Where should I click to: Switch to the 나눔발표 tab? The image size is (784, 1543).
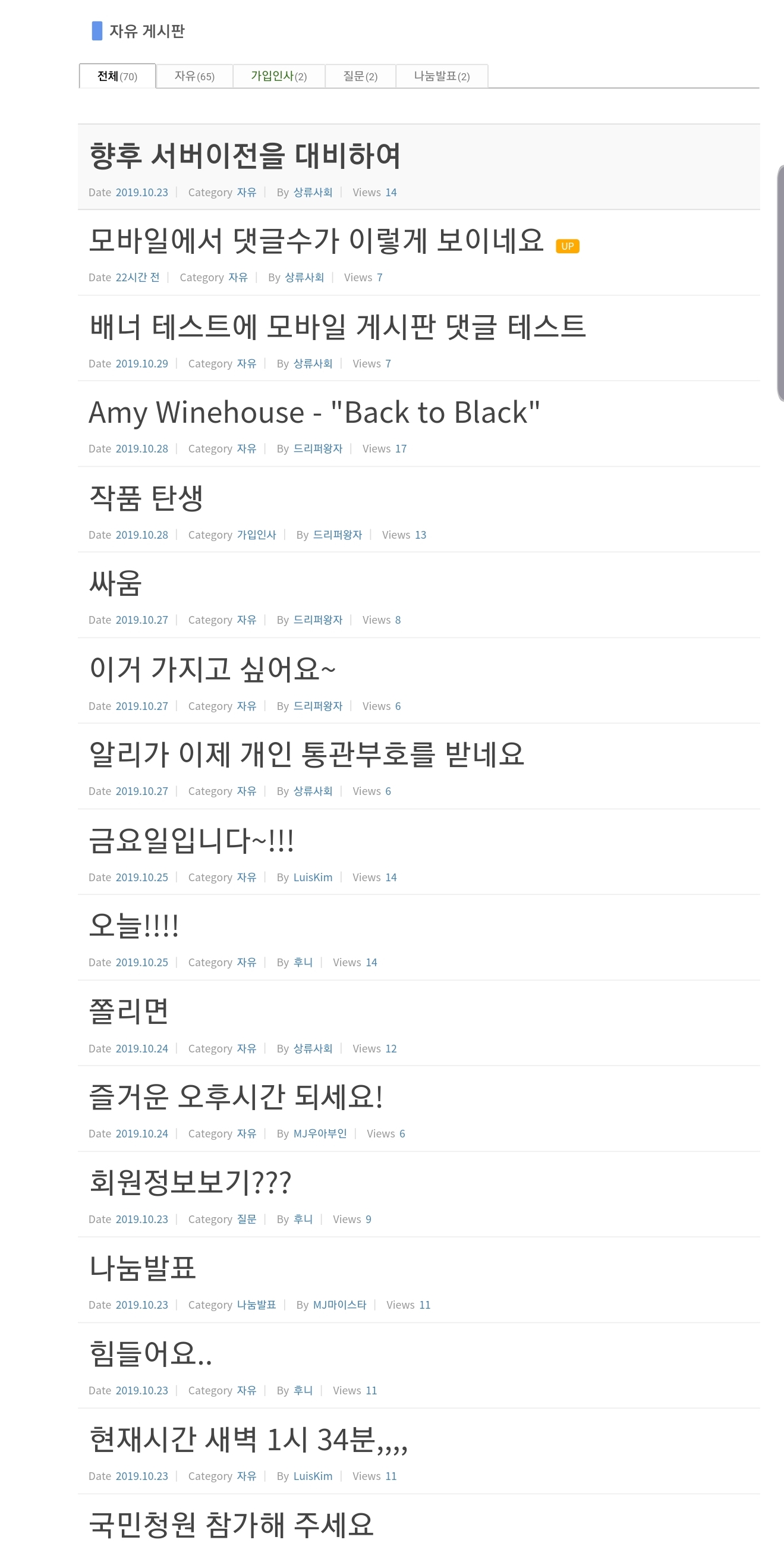(x=442, y=76)
